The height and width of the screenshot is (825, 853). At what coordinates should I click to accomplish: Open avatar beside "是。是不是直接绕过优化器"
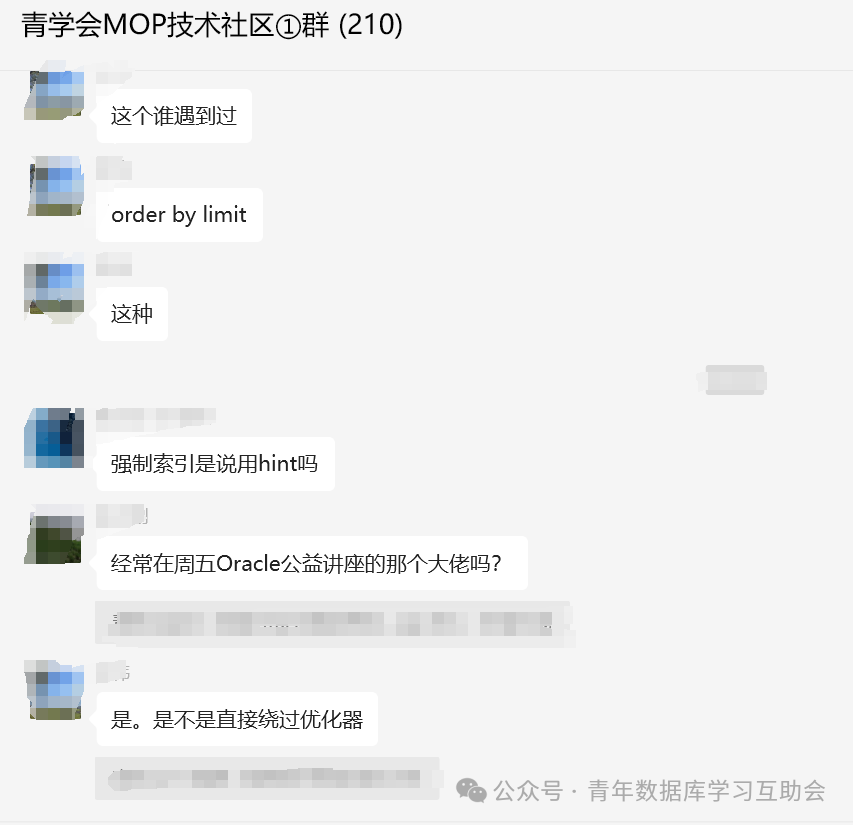54,691
